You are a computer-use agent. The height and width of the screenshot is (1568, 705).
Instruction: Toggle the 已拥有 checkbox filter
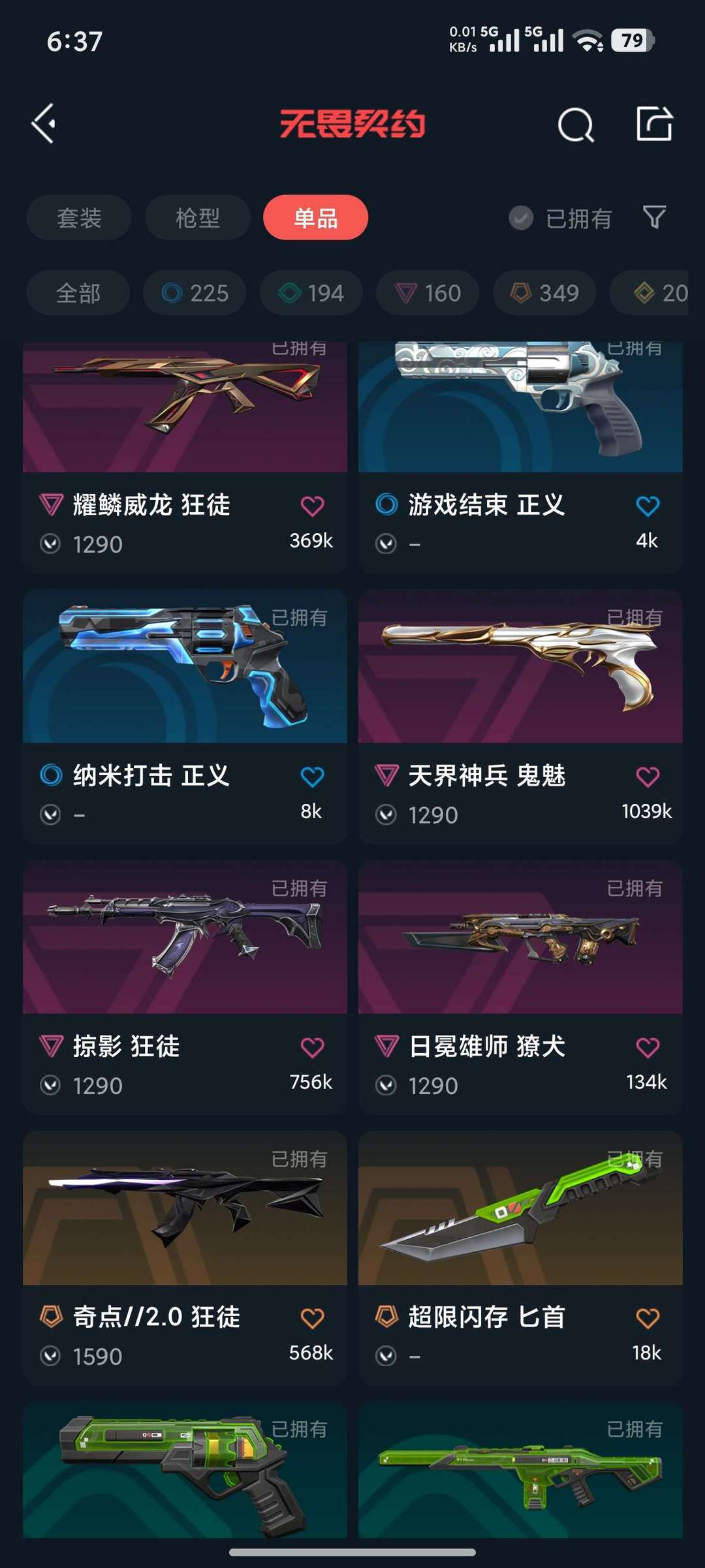click(560, 219)
